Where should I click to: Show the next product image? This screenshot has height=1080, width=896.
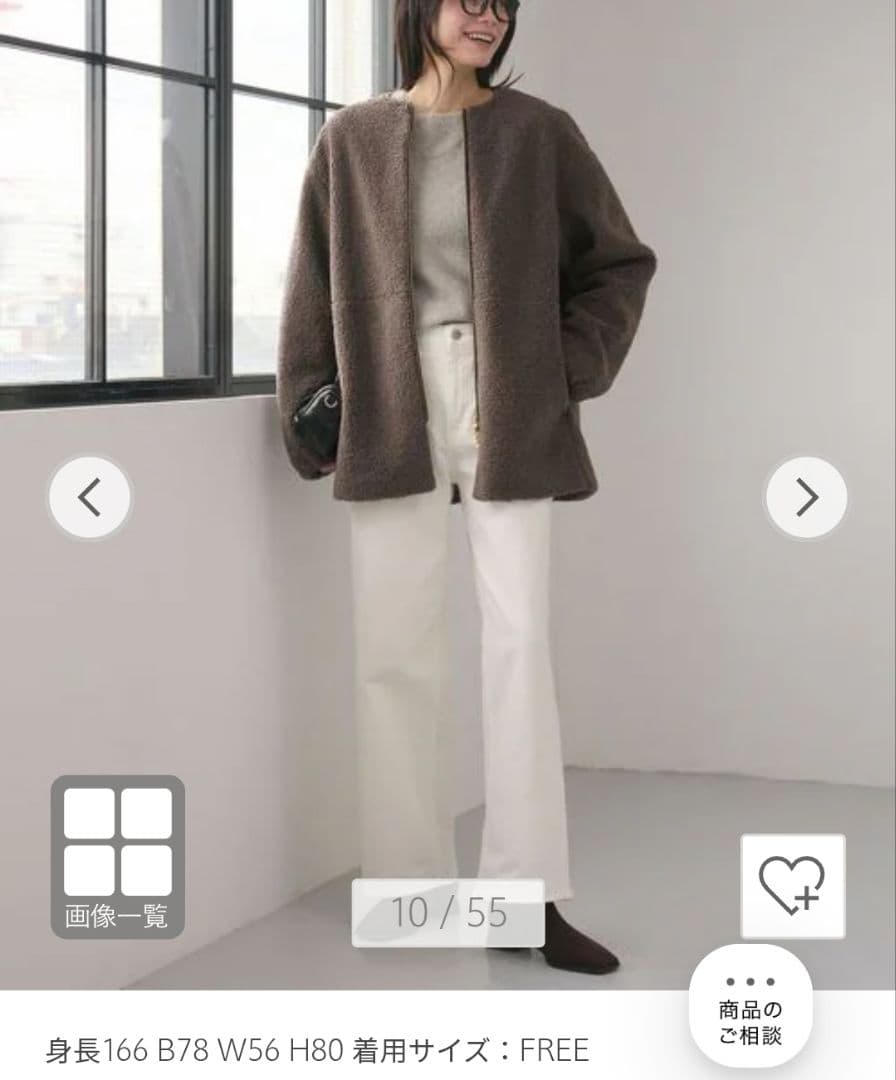click(806, 497)
